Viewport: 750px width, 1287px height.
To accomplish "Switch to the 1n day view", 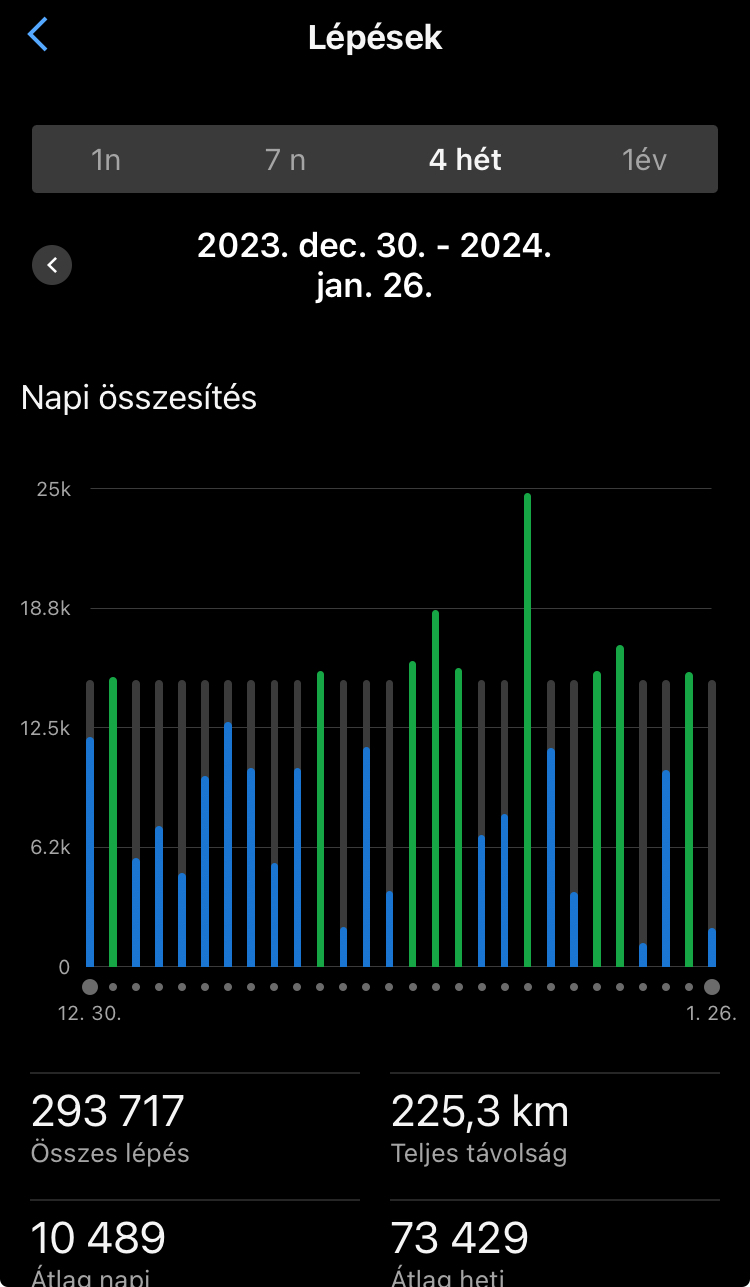I will coord(106,160).
